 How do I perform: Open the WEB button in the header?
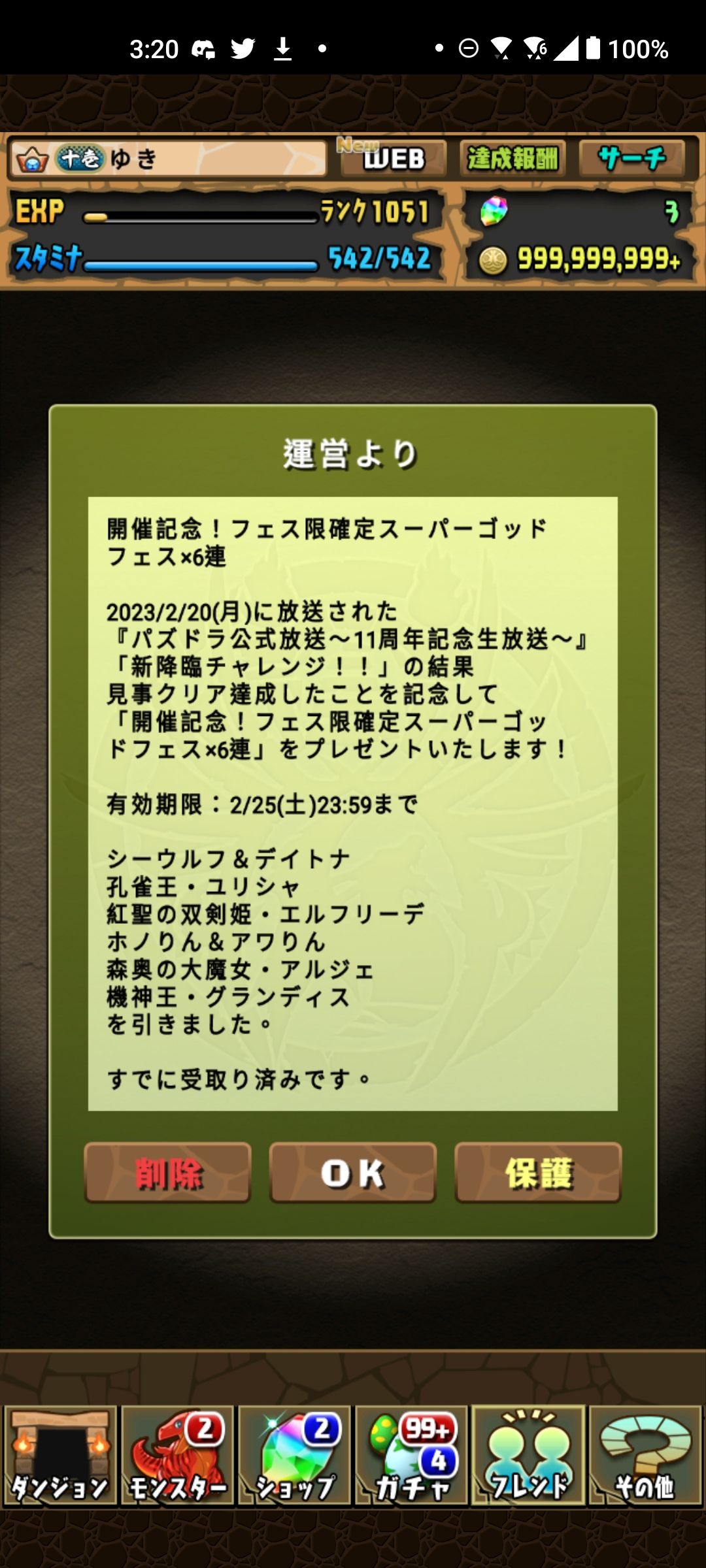pos(393,159)
